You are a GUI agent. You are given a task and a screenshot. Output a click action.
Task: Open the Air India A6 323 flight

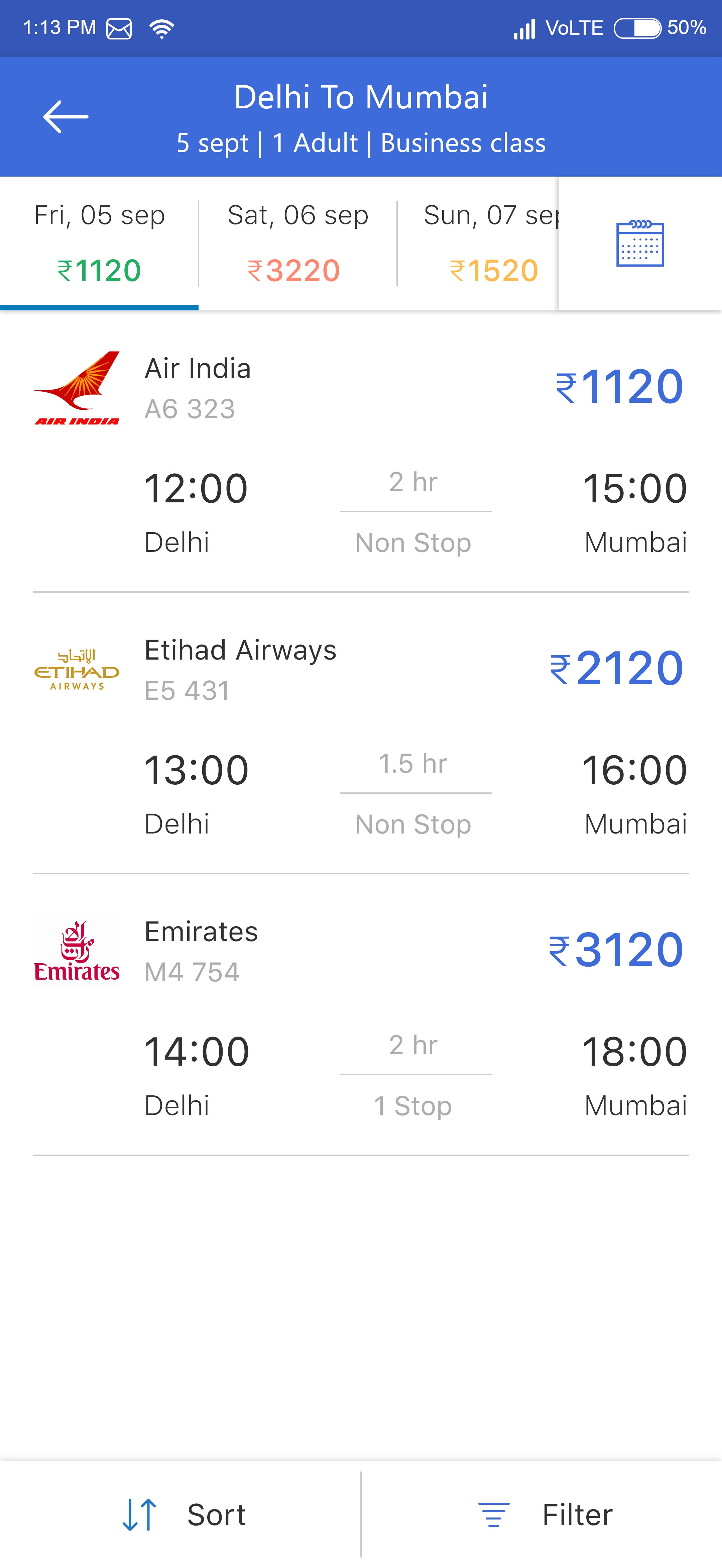coord(361,454)
